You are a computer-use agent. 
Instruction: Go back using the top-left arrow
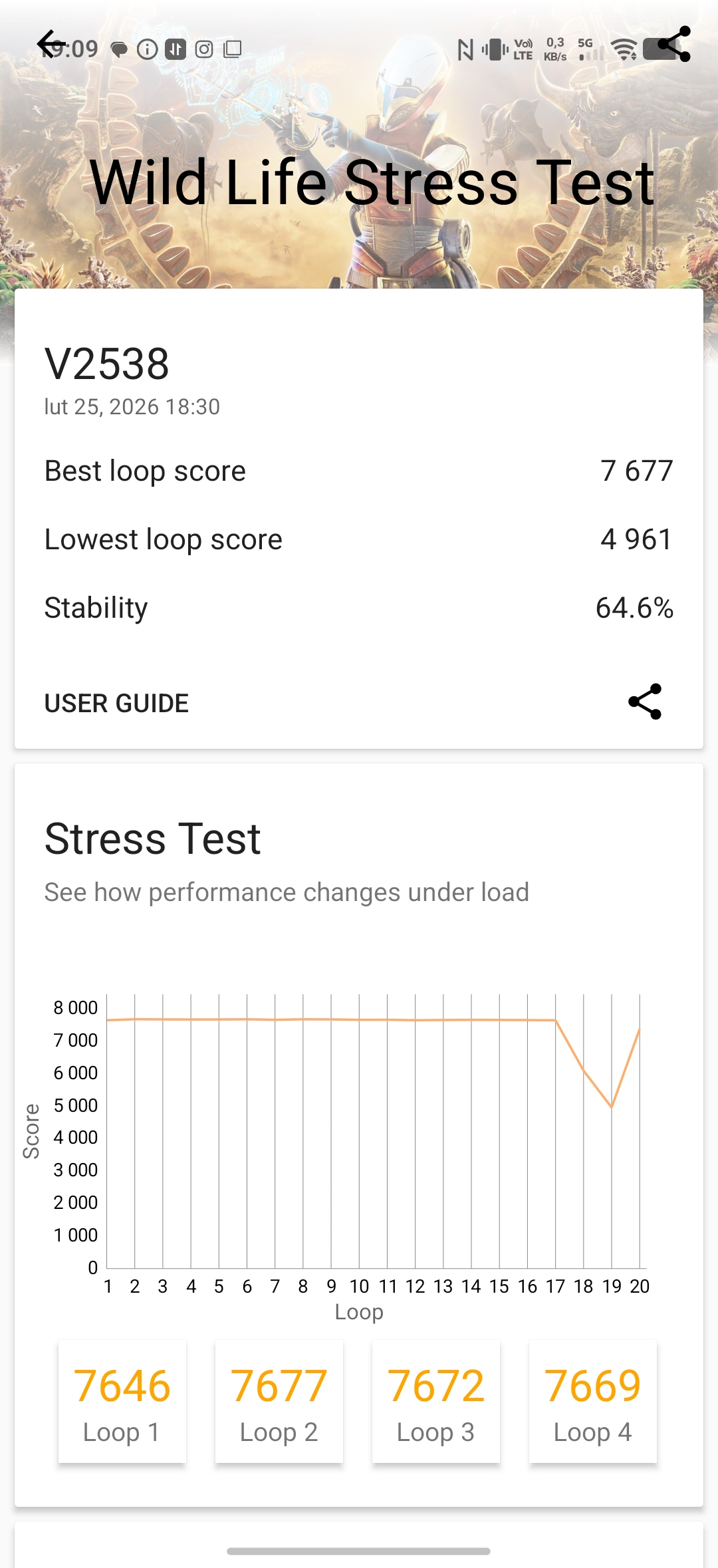click(x=51, y=45)
